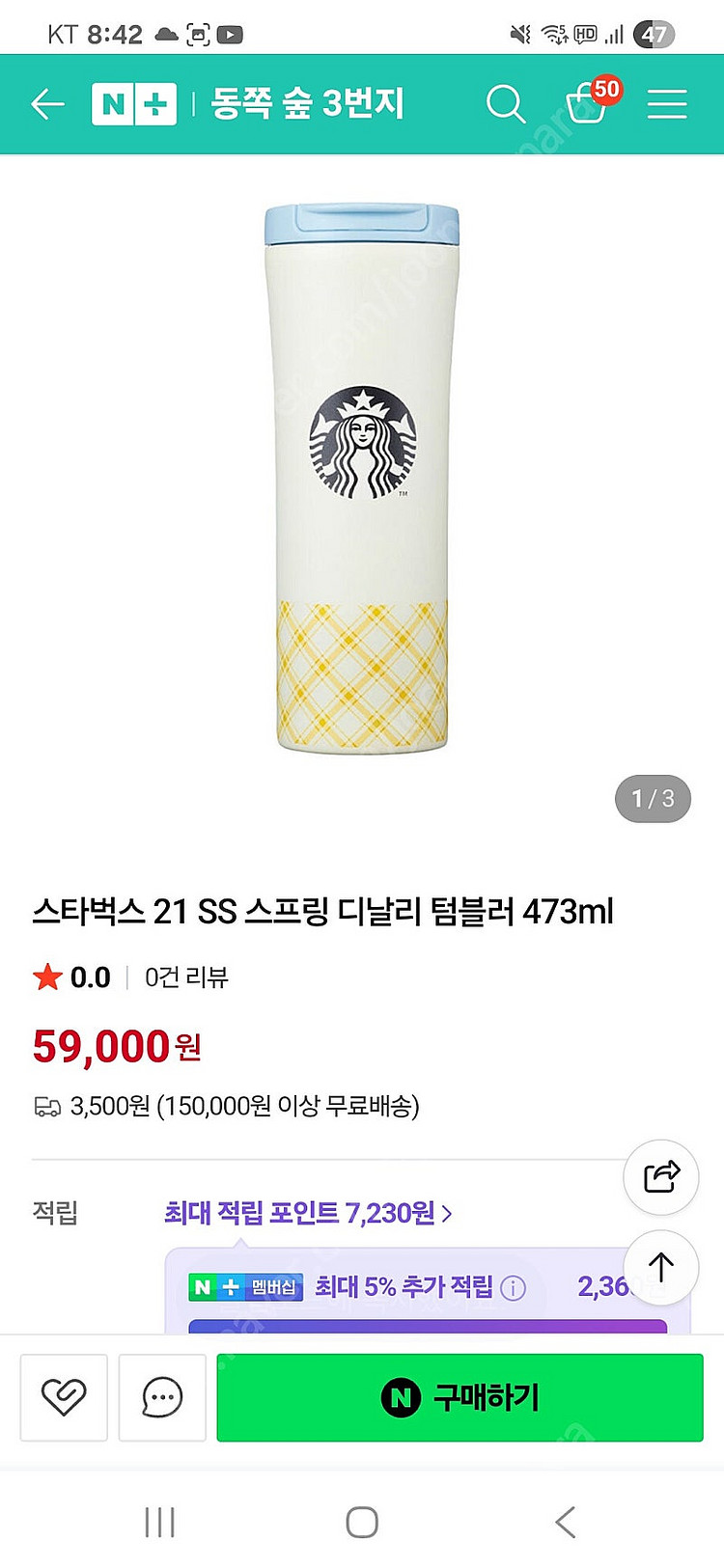The height and width of the screenshot is (1568, 724).
Task: Open the shopping cart with 50 items
Action: pos(587,102)
